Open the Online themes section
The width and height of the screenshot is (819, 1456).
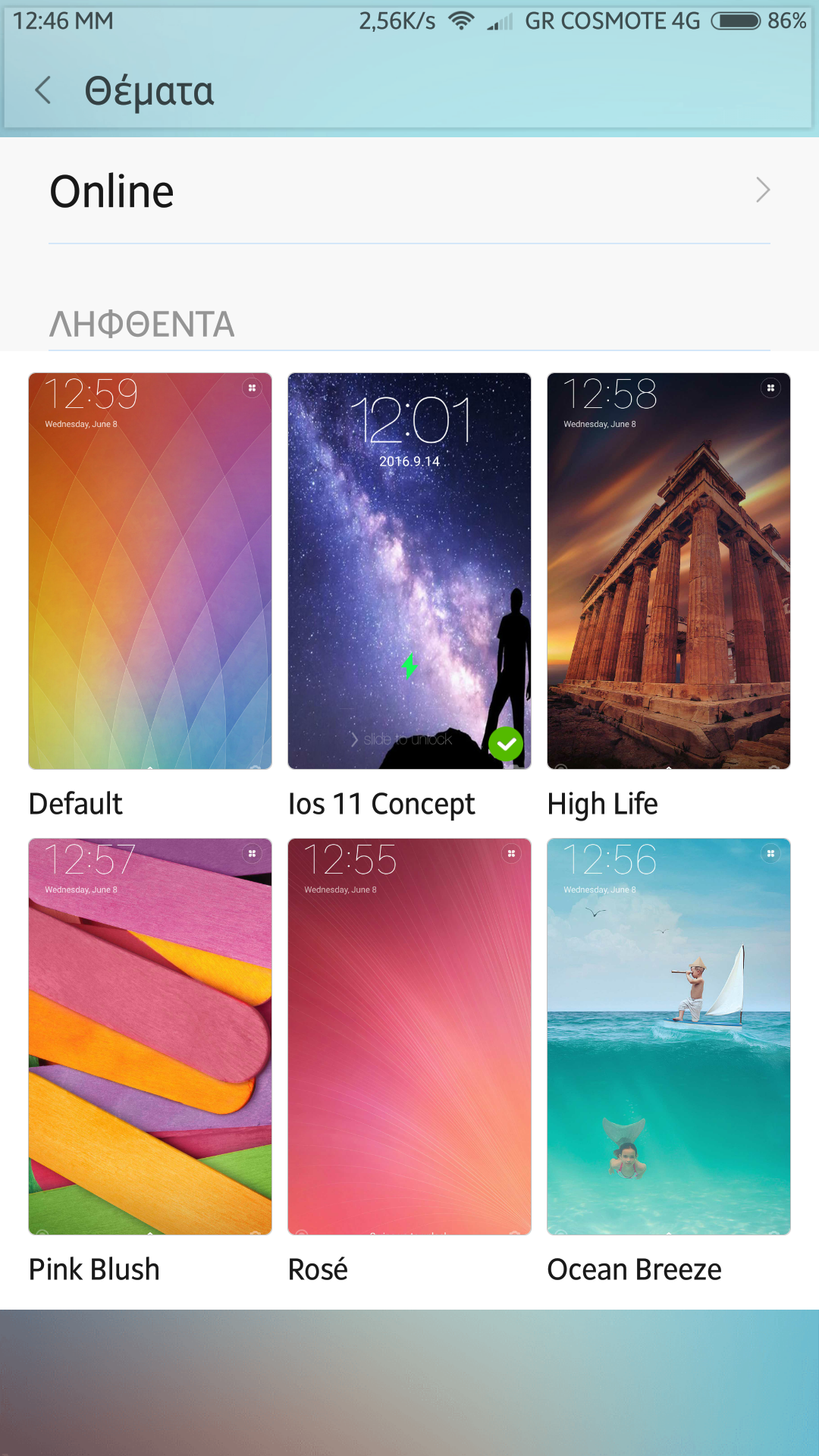click(x=409, y=191)
